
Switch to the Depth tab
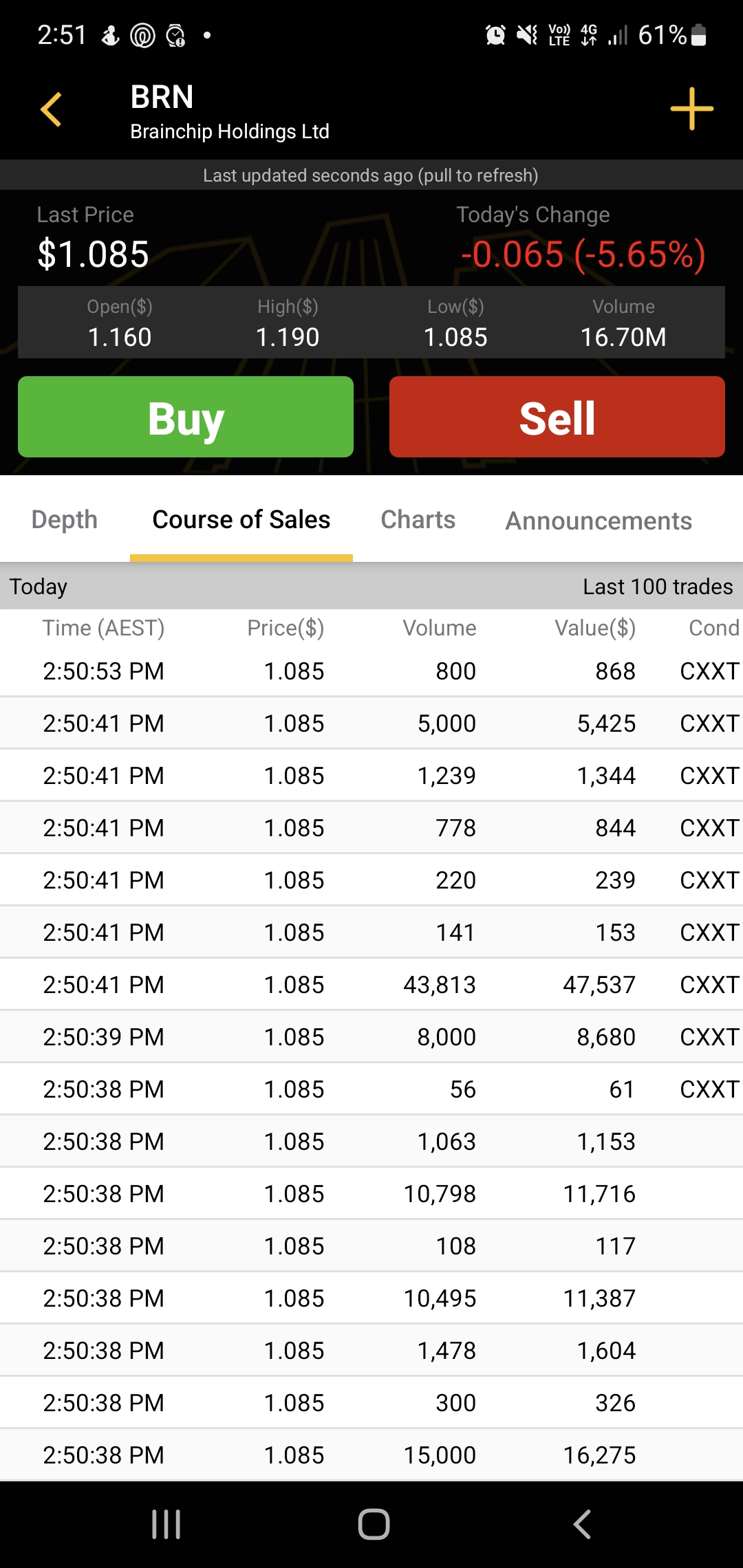[x=65, y=520]
